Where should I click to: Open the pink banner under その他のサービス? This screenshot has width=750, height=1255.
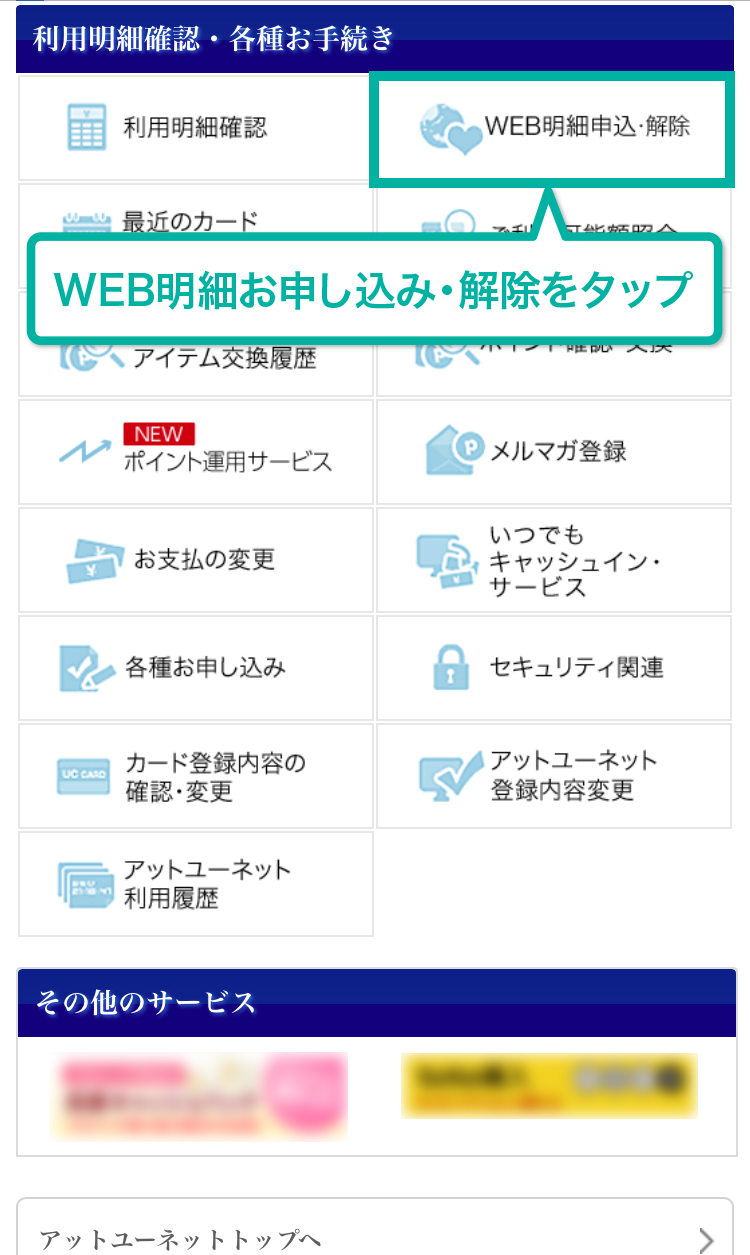click(x=200, y=1096)
